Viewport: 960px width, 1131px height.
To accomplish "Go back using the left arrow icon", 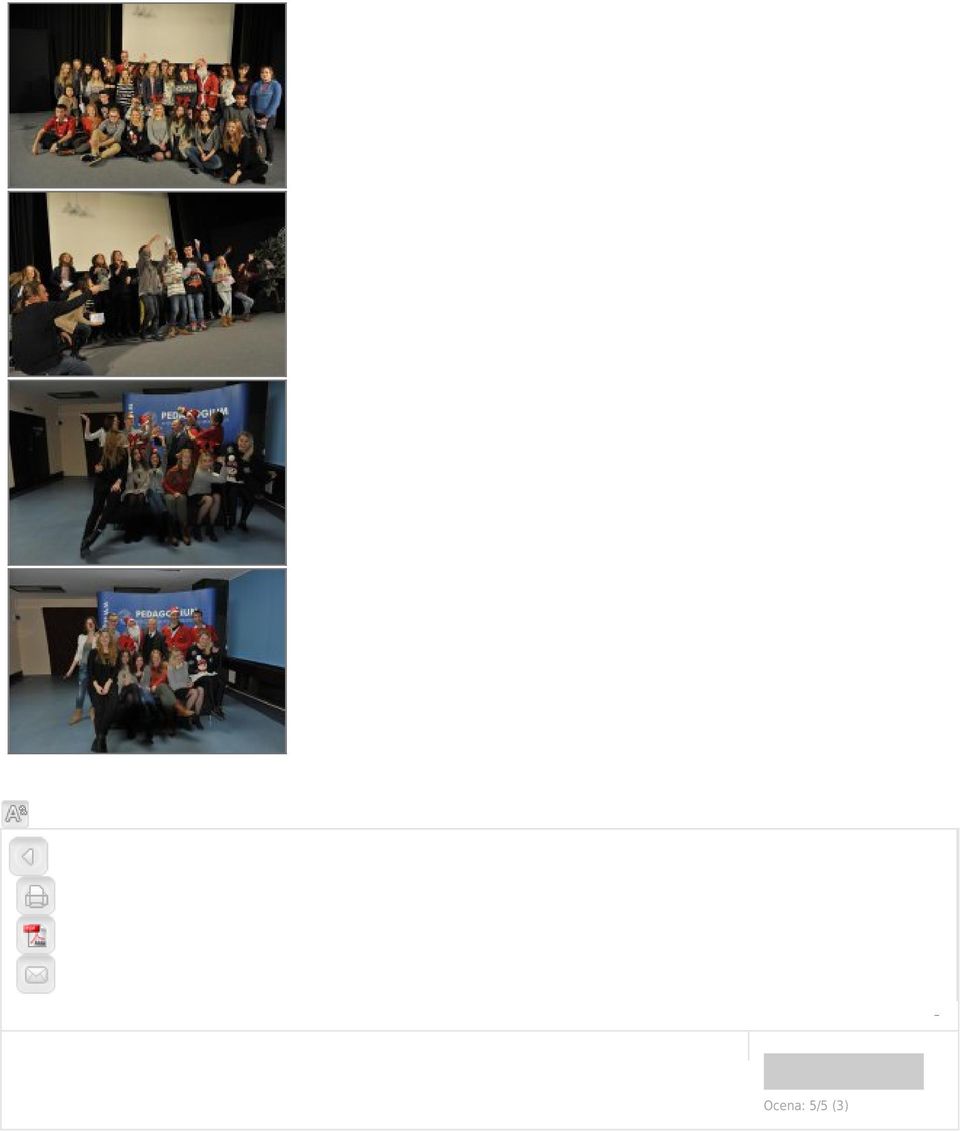I will click(x=29, y=857).
